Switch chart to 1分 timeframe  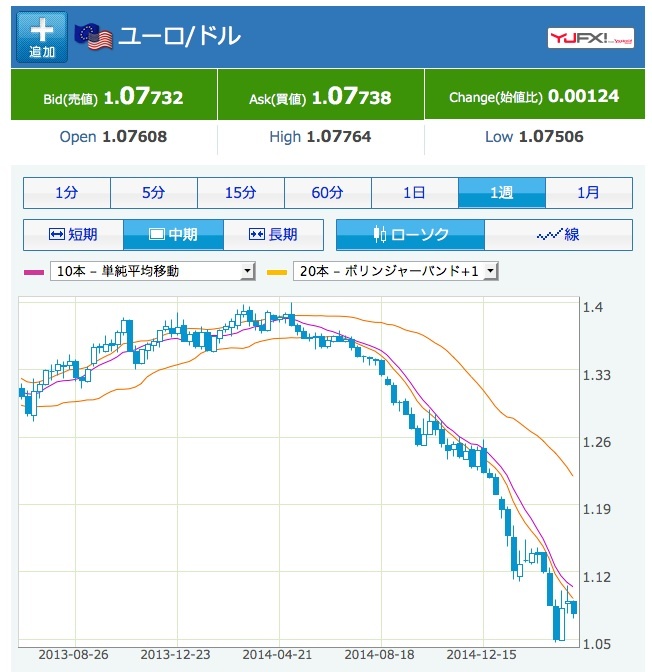(x=66, y=192)
